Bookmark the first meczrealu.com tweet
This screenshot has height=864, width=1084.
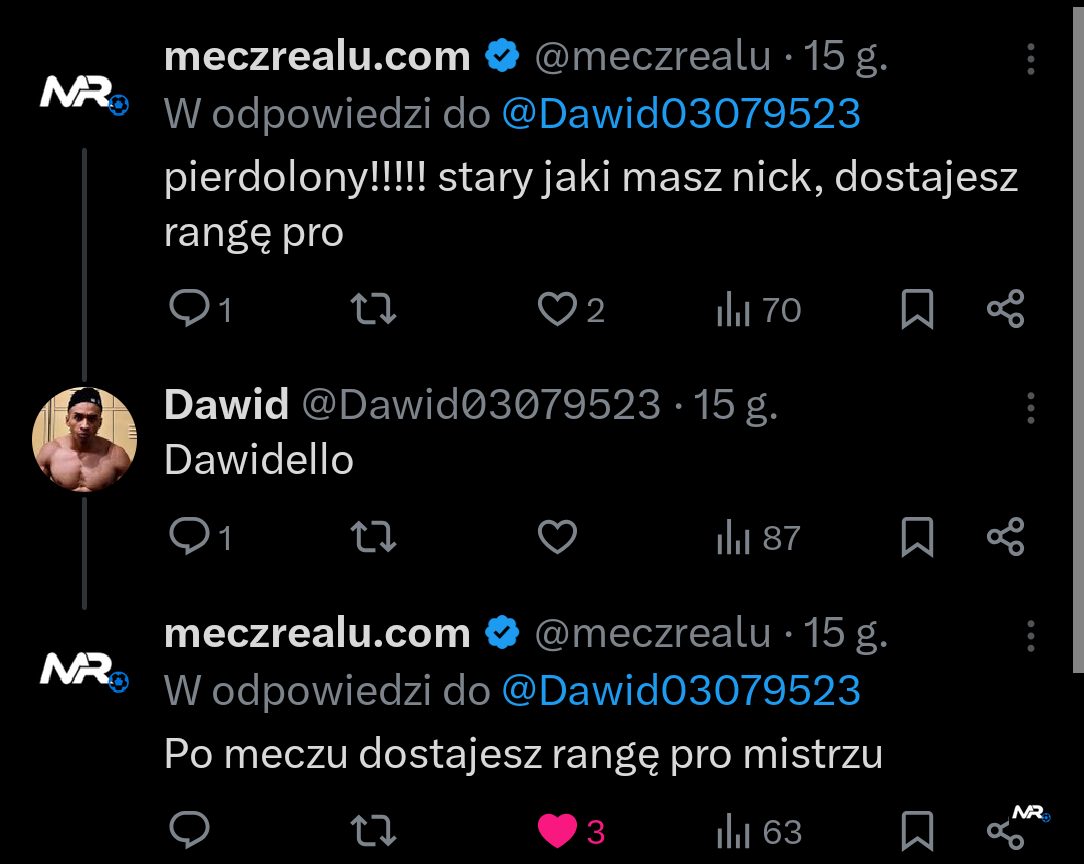click(917, 309)
